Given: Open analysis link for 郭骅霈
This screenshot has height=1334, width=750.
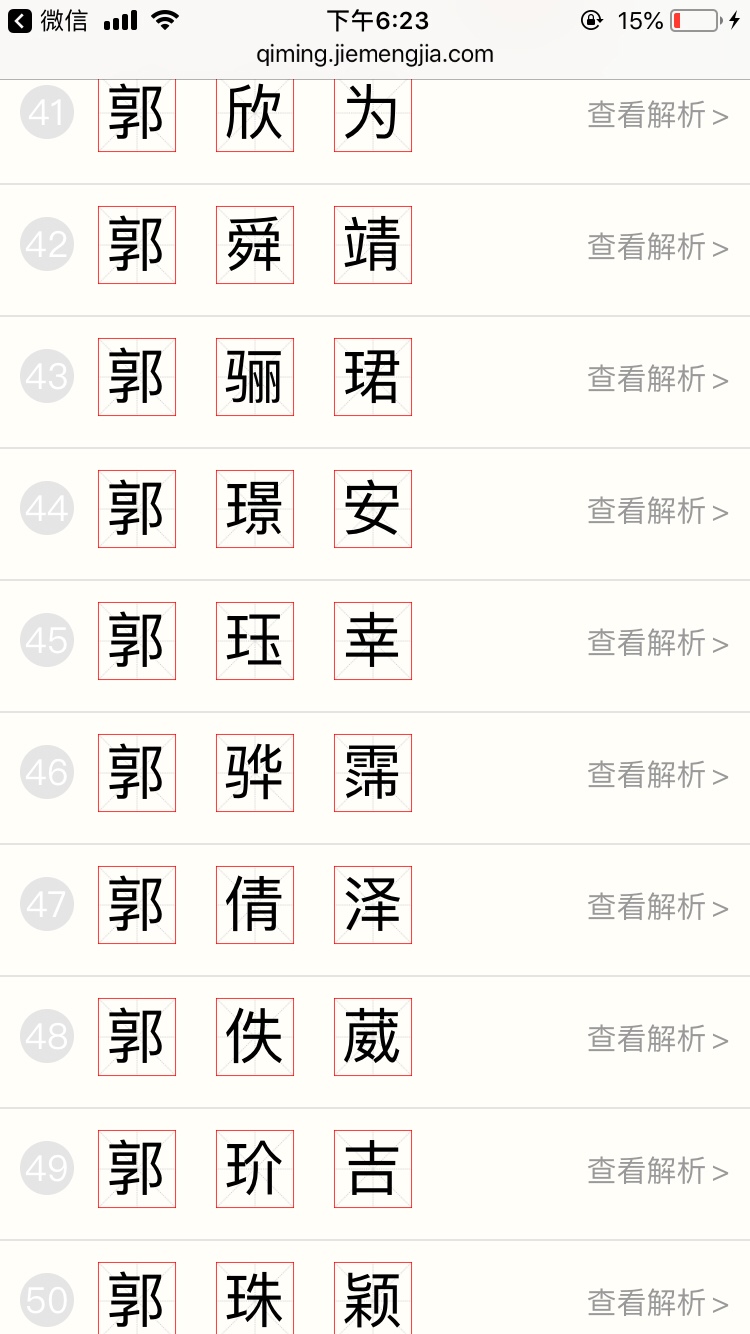Looking at the screenshot, I should [x=657, y=774].
